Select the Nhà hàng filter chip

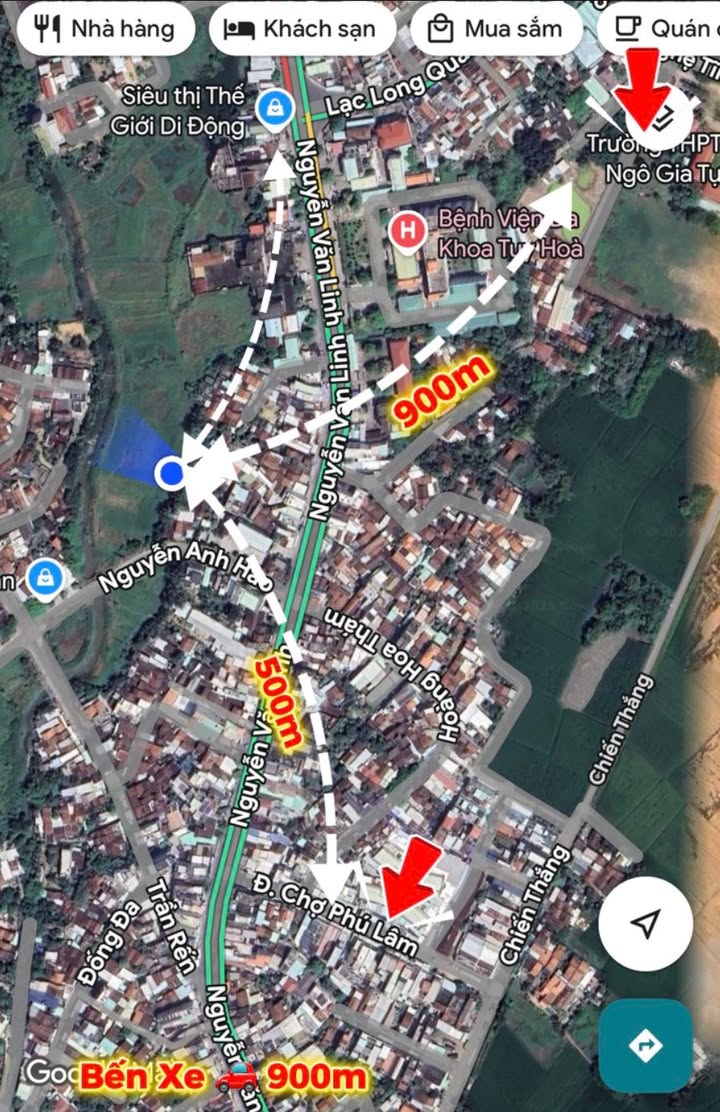click(103, 29)
